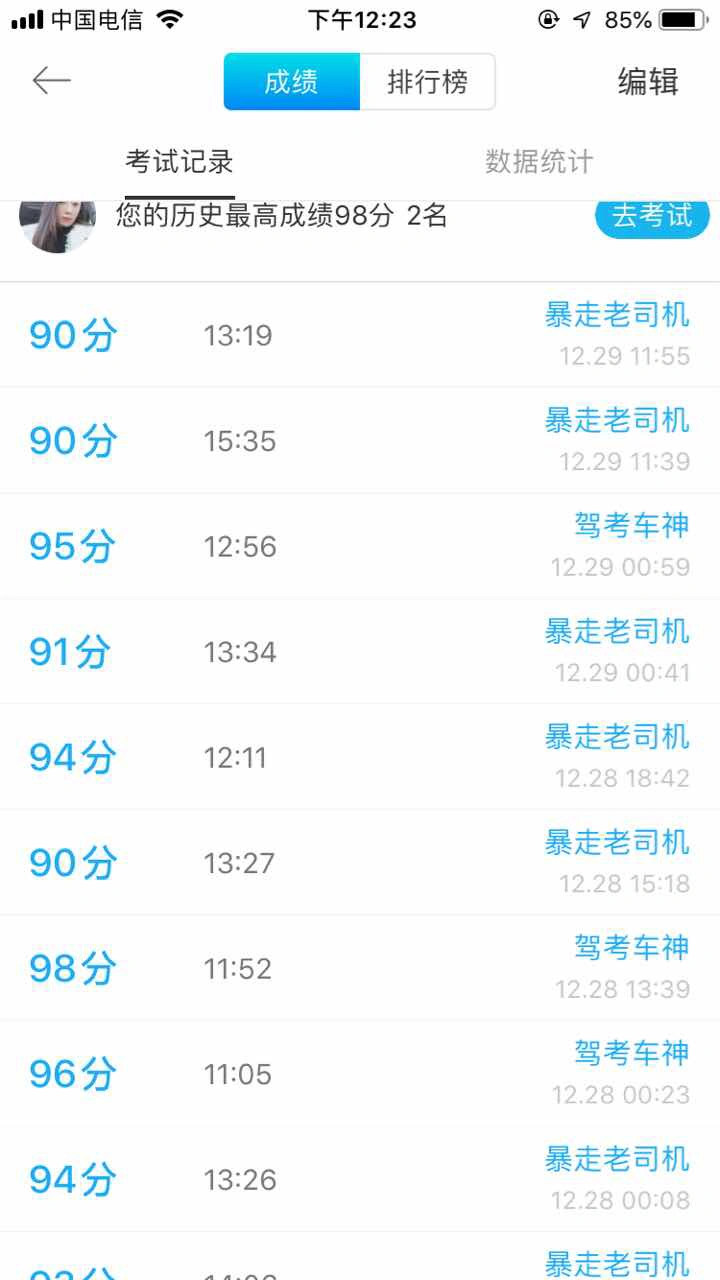This screenshot has width=720, height=1280.
Task: Select the 98分 record from 12.28 13:39
Action: 360,968
